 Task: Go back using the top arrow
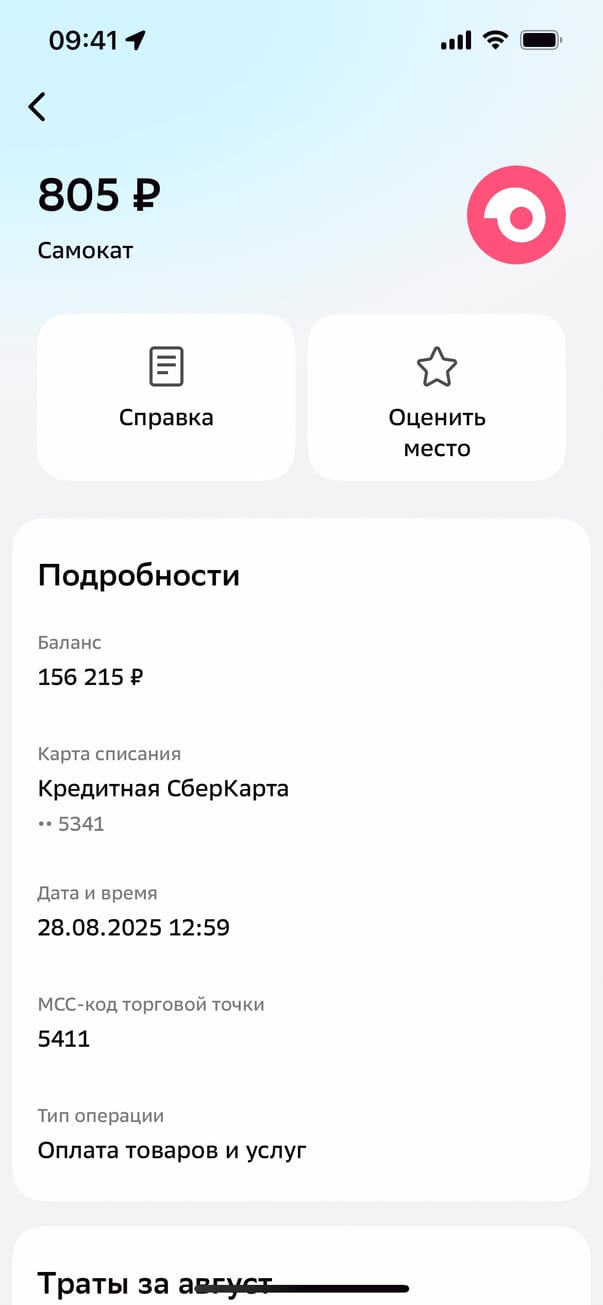tap(37, 107)
